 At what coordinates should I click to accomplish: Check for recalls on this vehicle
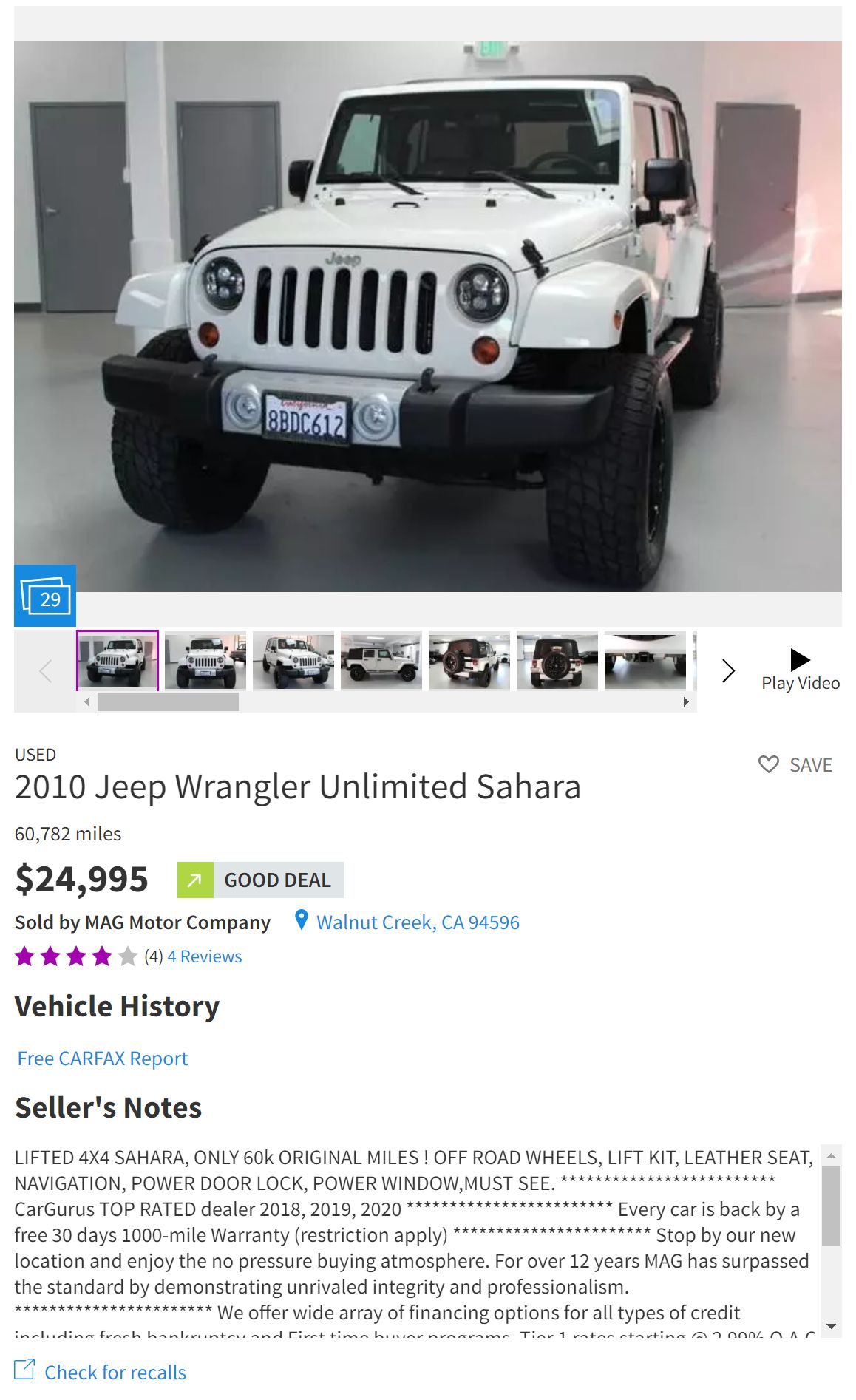click(x=115, y=1373)
